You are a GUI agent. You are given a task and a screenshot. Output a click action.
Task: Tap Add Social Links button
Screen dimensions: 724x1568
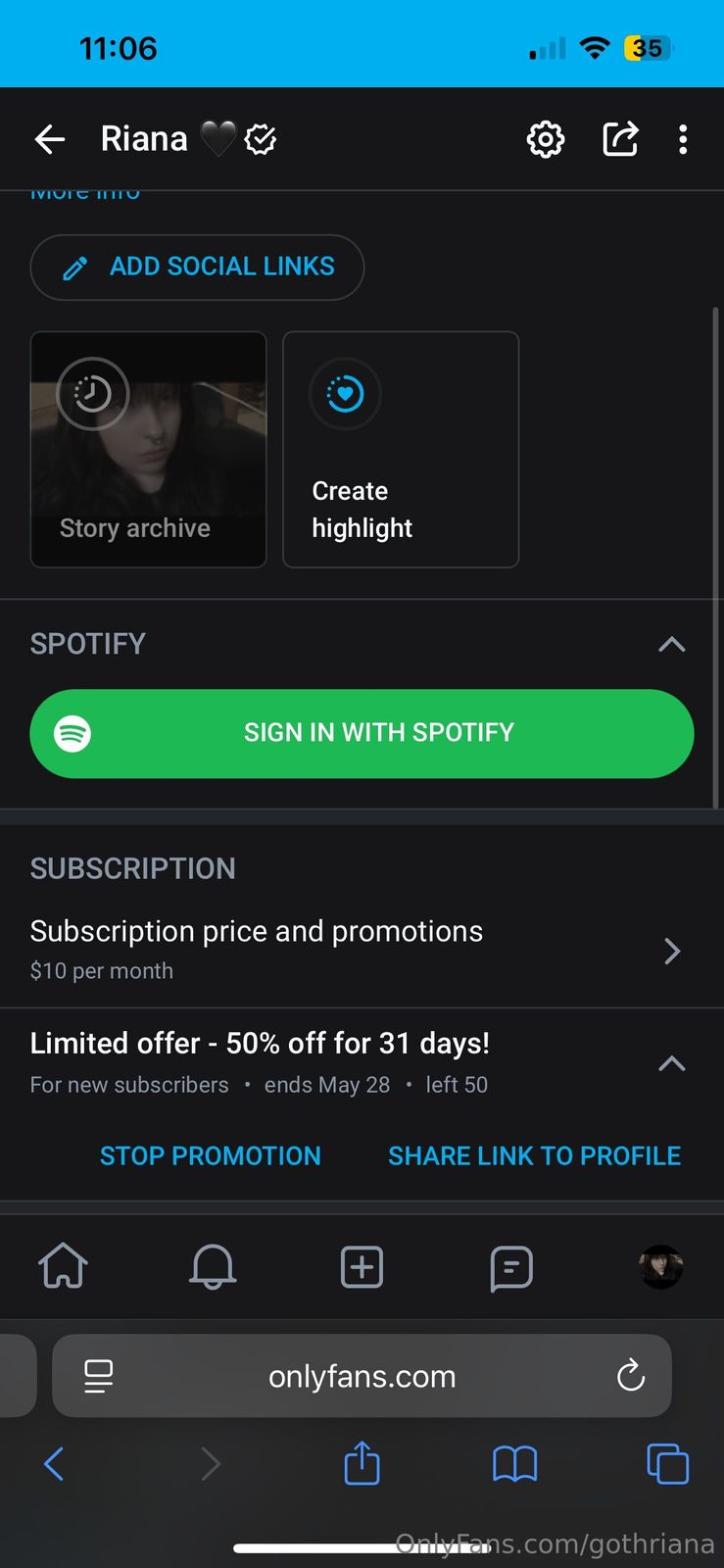(x=198, y=267)
